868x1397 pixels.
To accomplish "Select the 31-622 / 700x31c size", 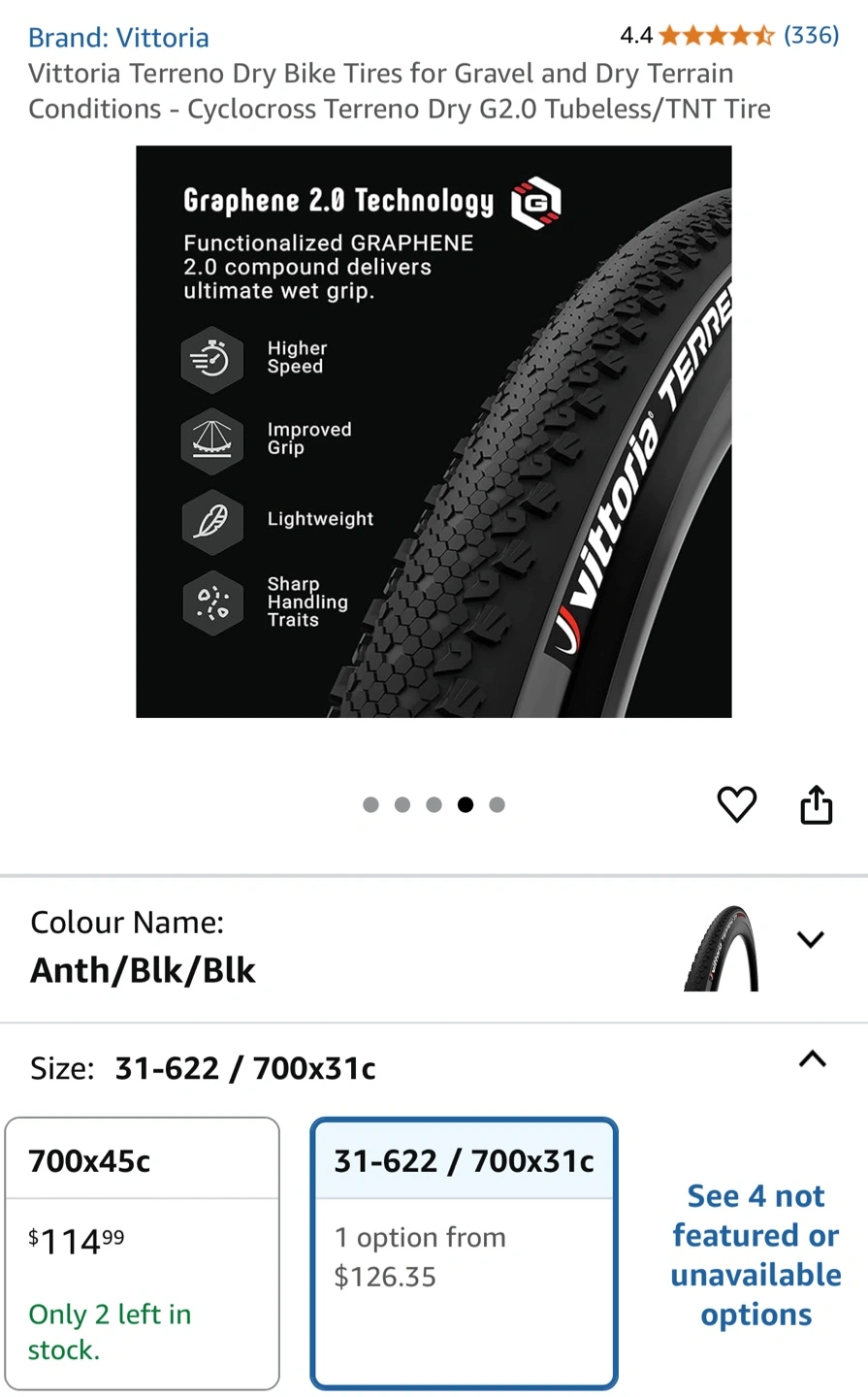I will tap(464, 1253).
